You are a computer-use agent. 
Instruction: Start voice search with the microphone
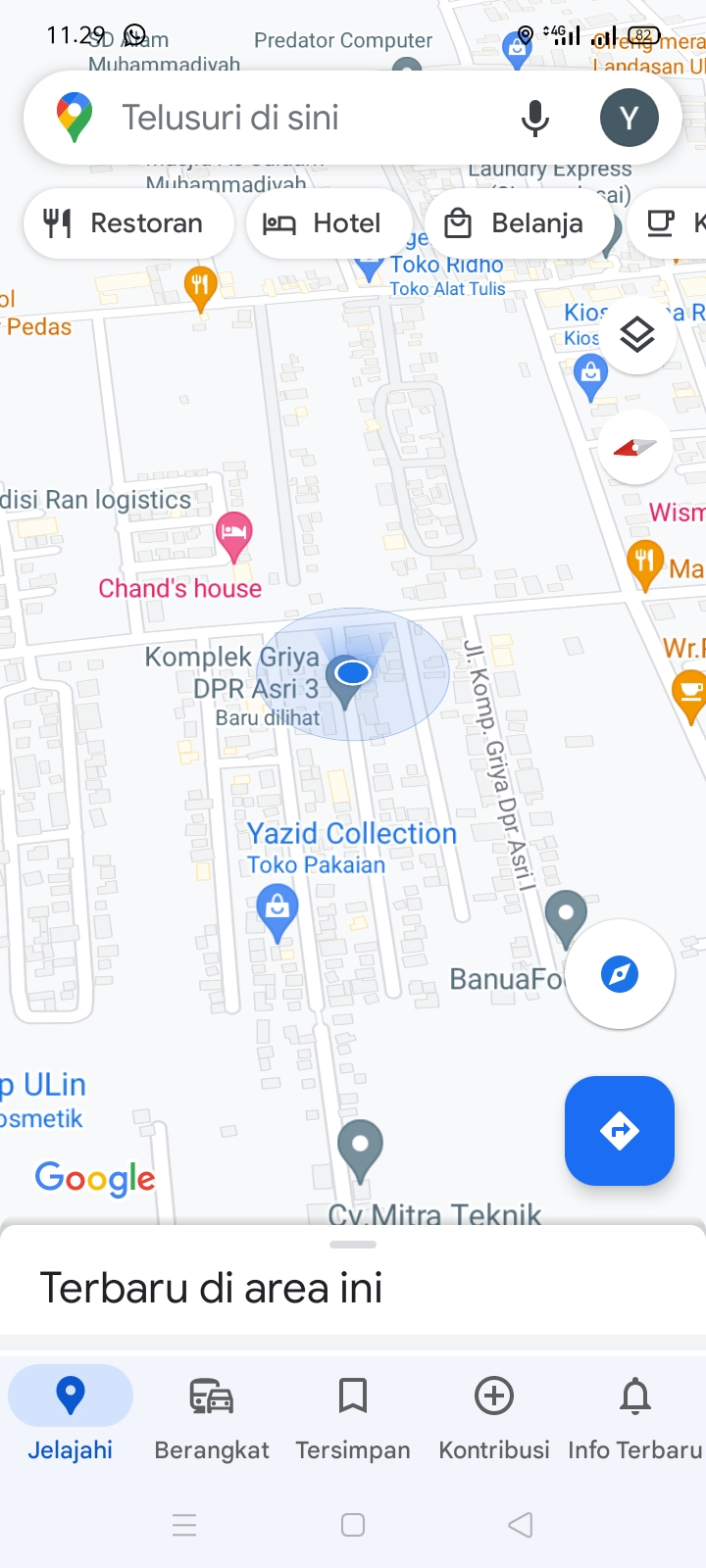coord(534,118)
